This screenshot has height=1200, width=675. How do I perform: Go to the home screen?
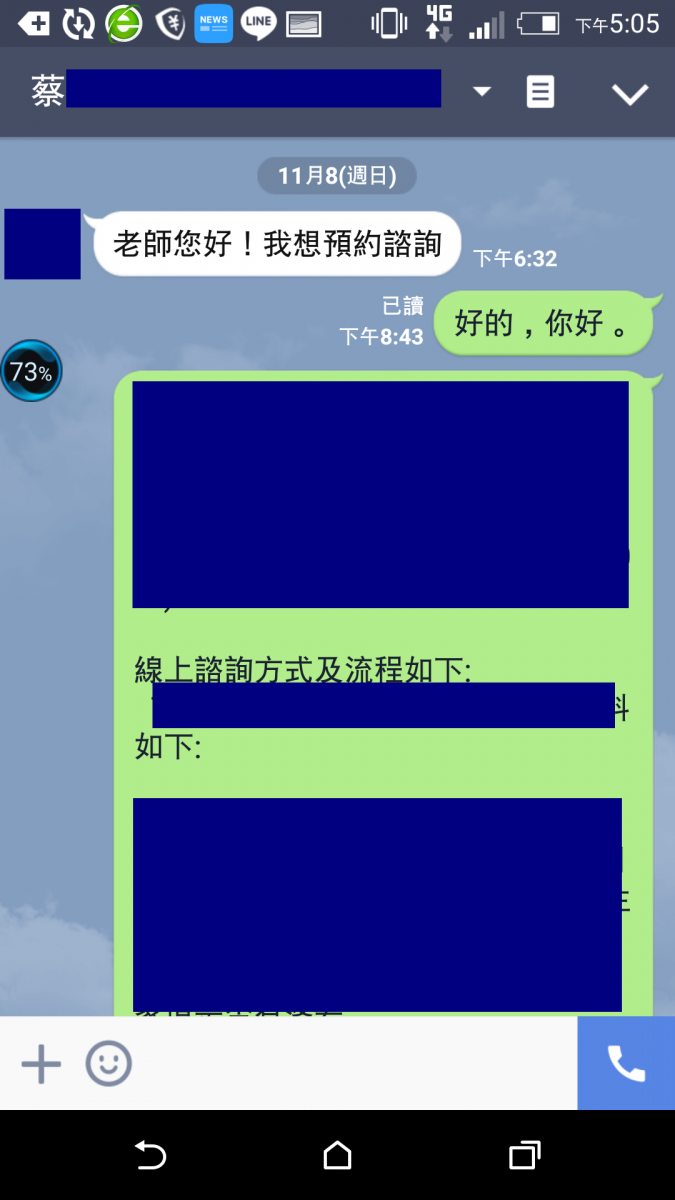(x=337, y=1156)
